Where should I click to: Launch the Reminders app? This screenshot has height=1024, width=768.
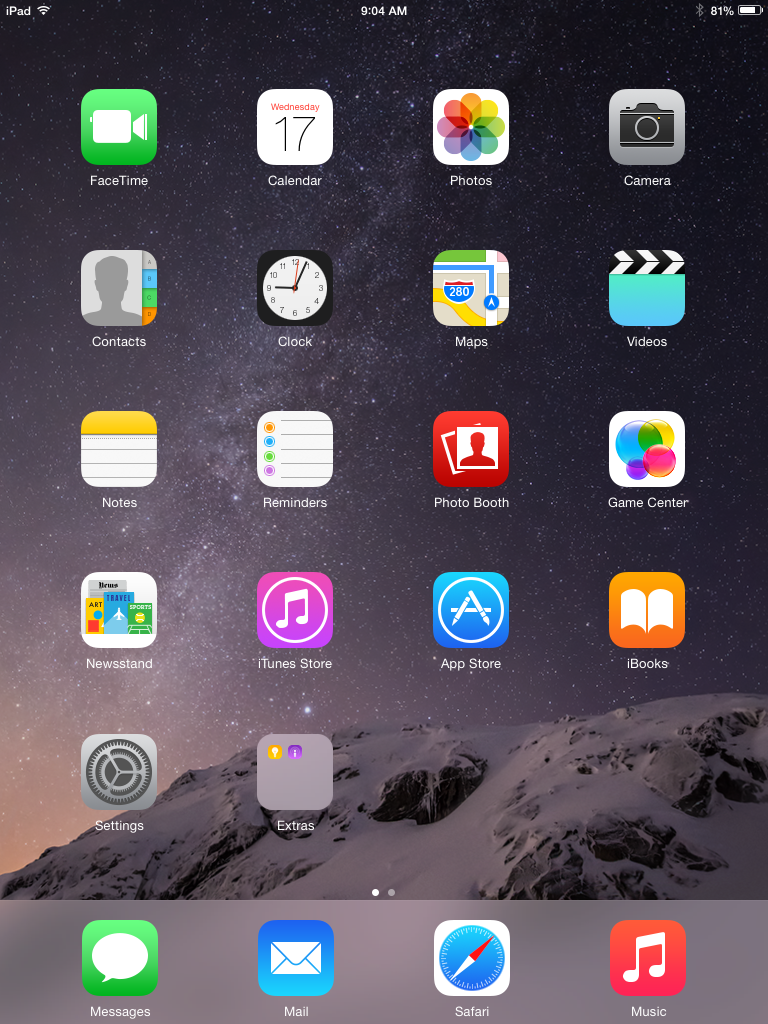coord(295,449)
